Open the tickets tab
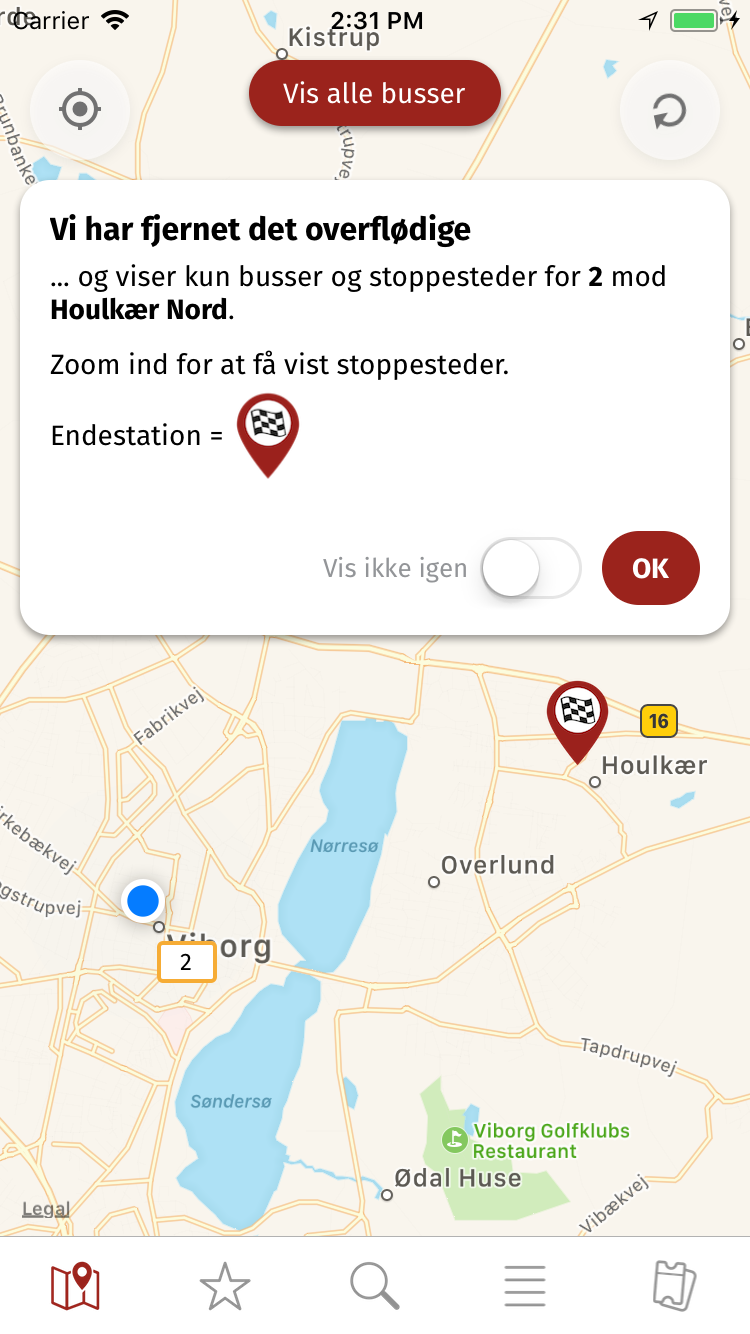Image resolution: width=750 pixels, height=1334 pixels. click(x=673, y=1285)
